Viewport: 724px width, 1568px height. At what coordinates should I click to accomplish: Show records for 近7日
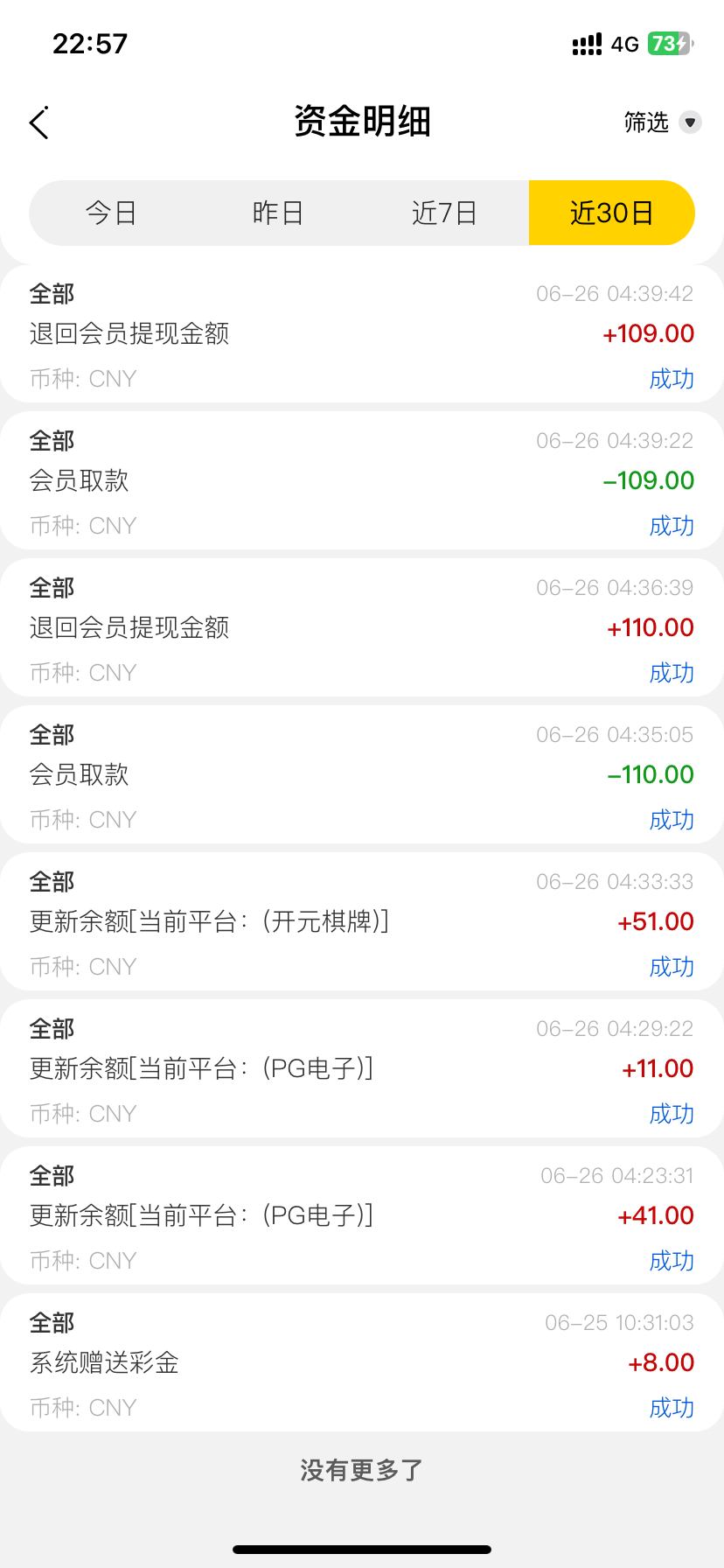444,213
